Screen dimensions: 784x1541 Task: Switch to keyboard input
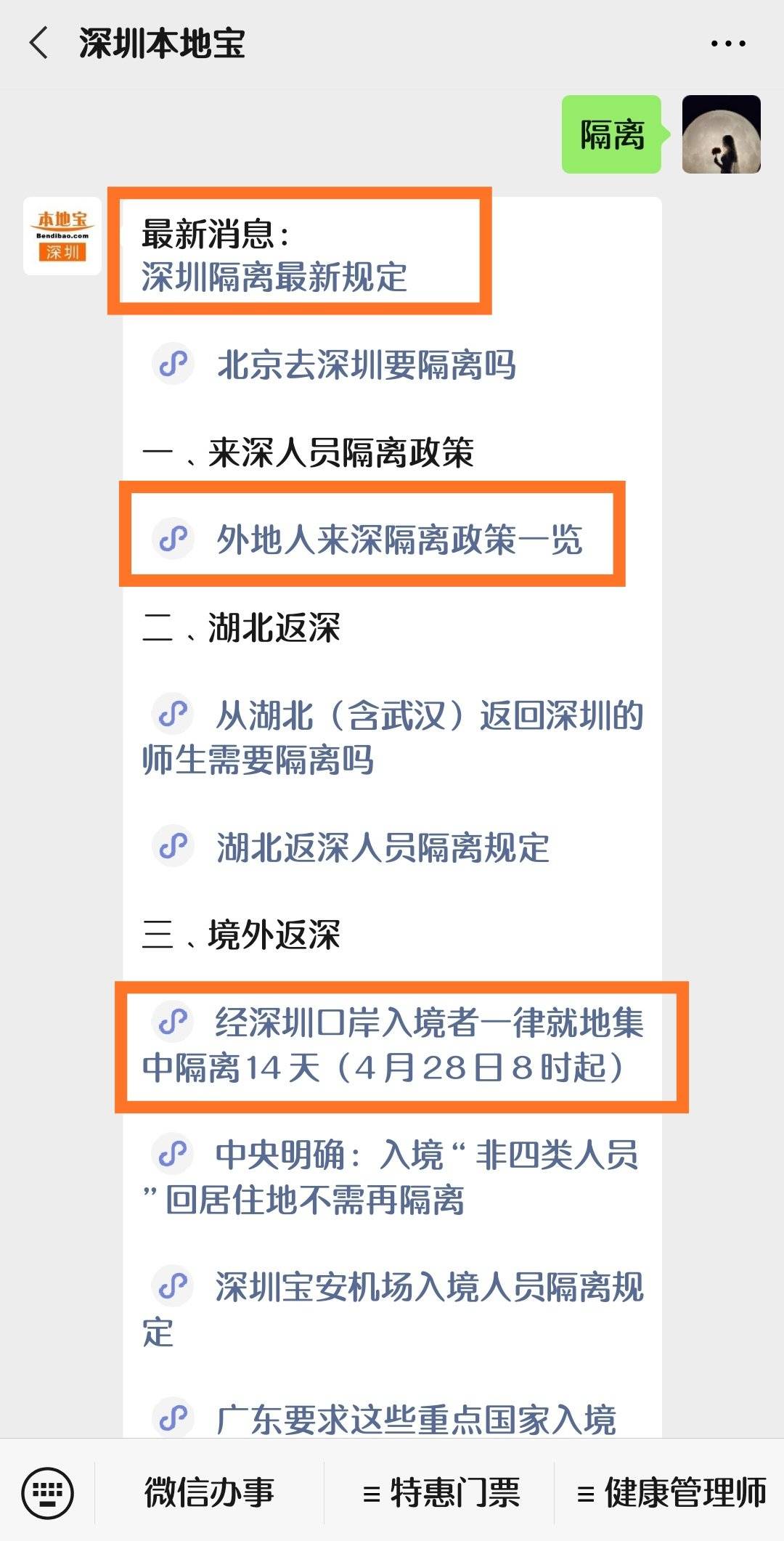tap(47, 1493)
